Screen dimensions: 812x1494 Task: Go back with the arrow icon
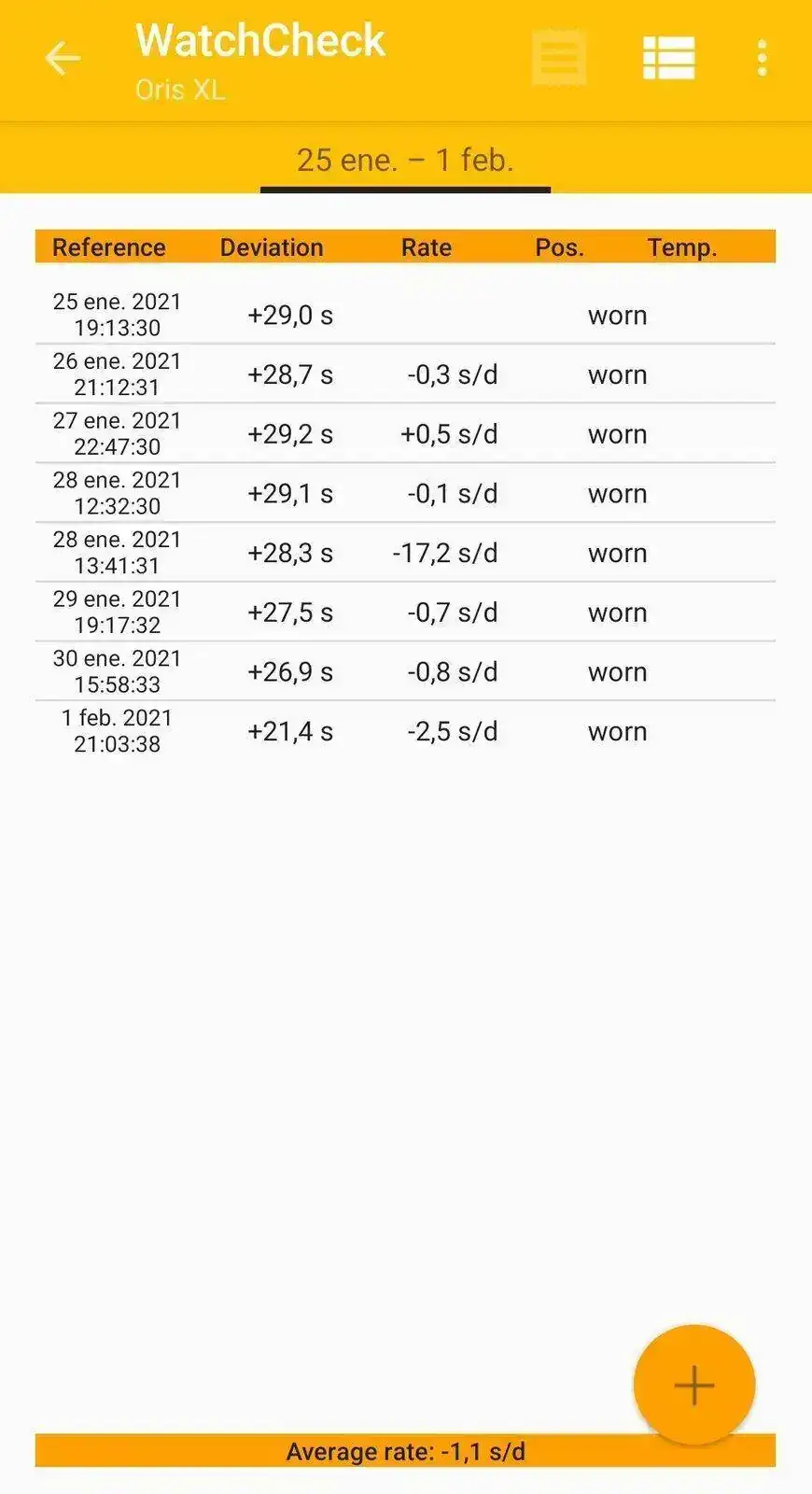click(63, 58)
